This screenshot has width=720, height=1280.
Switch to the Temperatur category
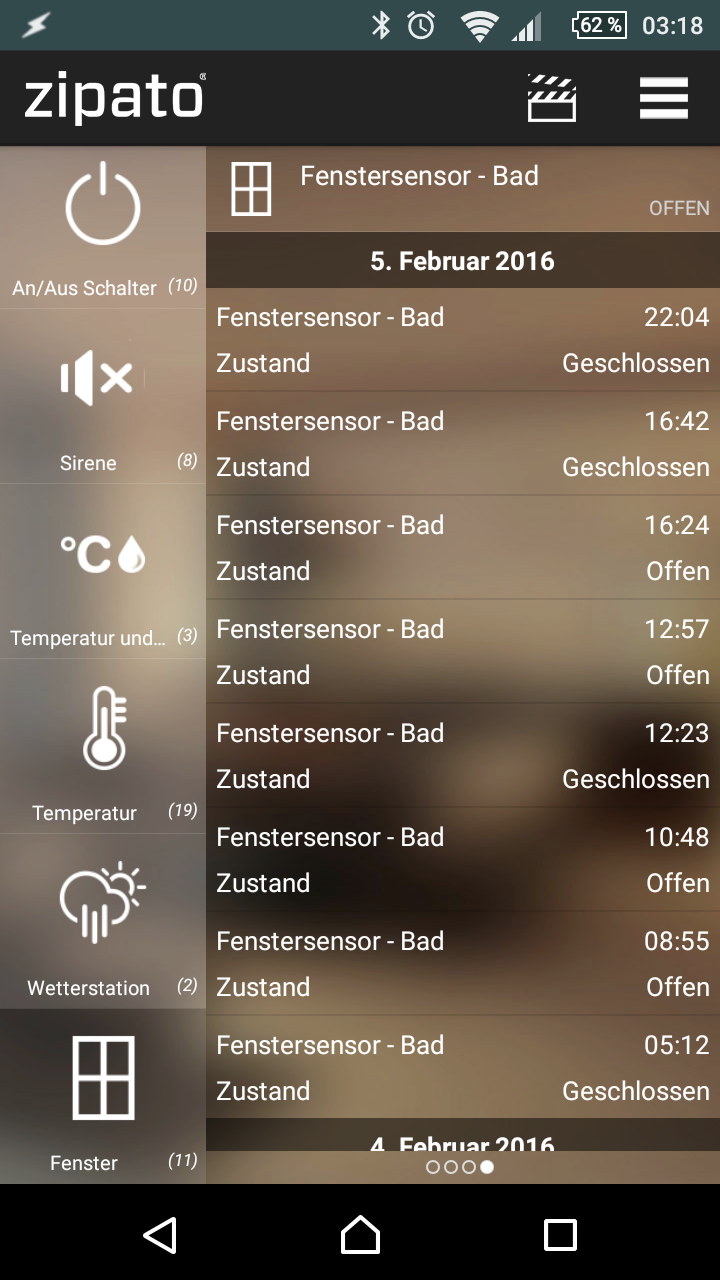102,747
